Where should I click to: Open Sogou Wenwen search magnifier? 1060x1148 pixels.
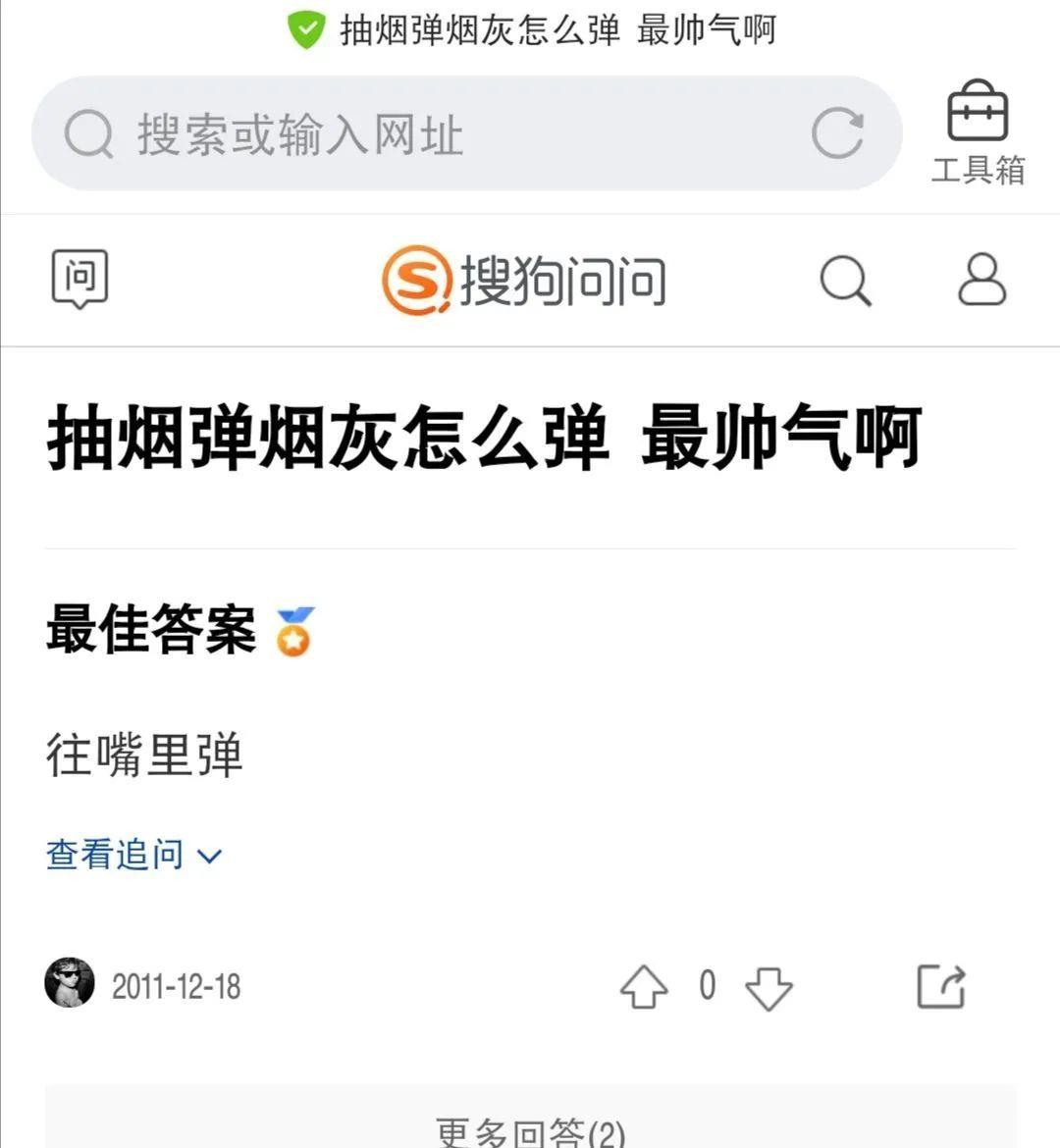pos(845,281)
